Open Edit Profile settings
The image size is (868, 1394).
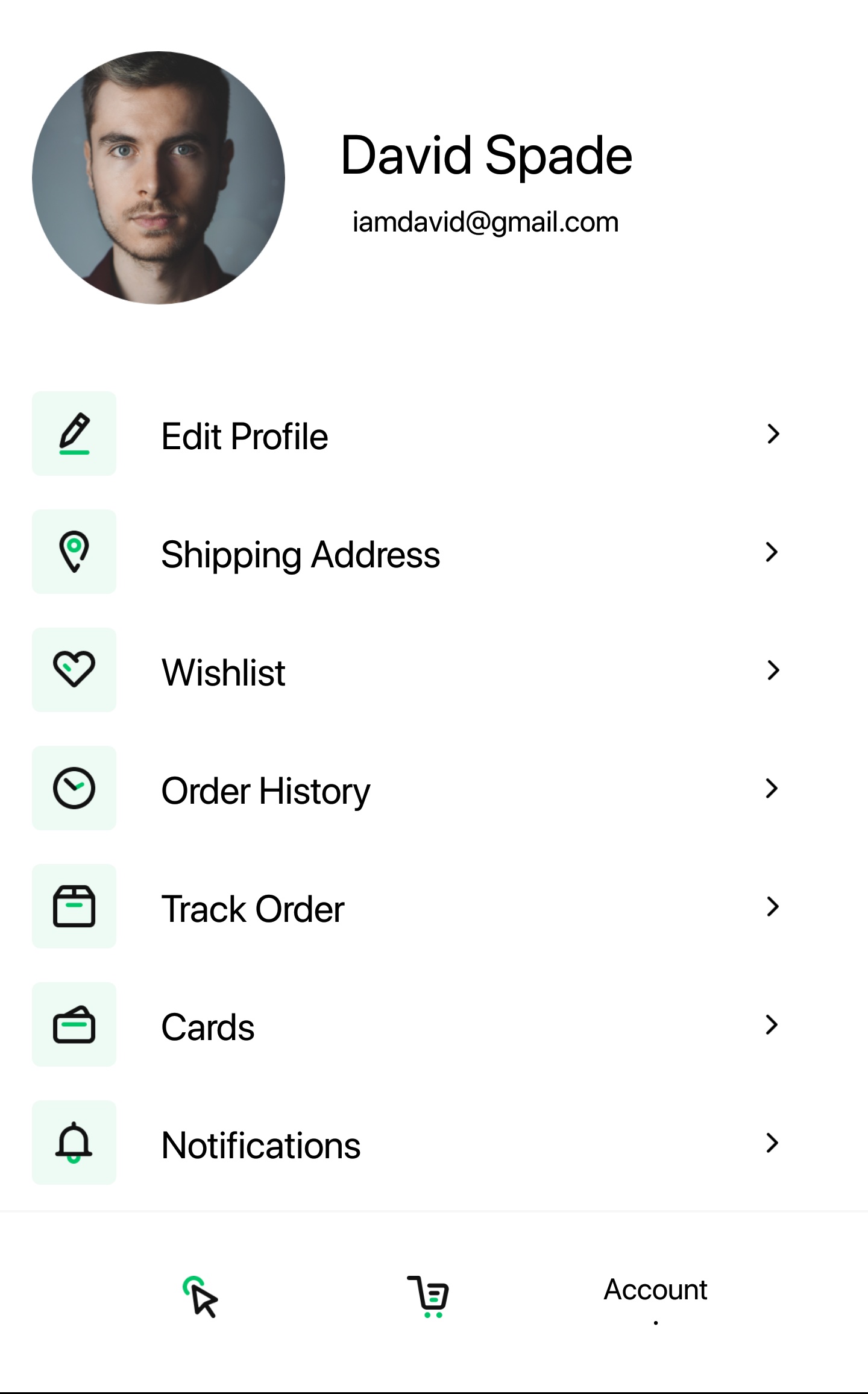244,435
